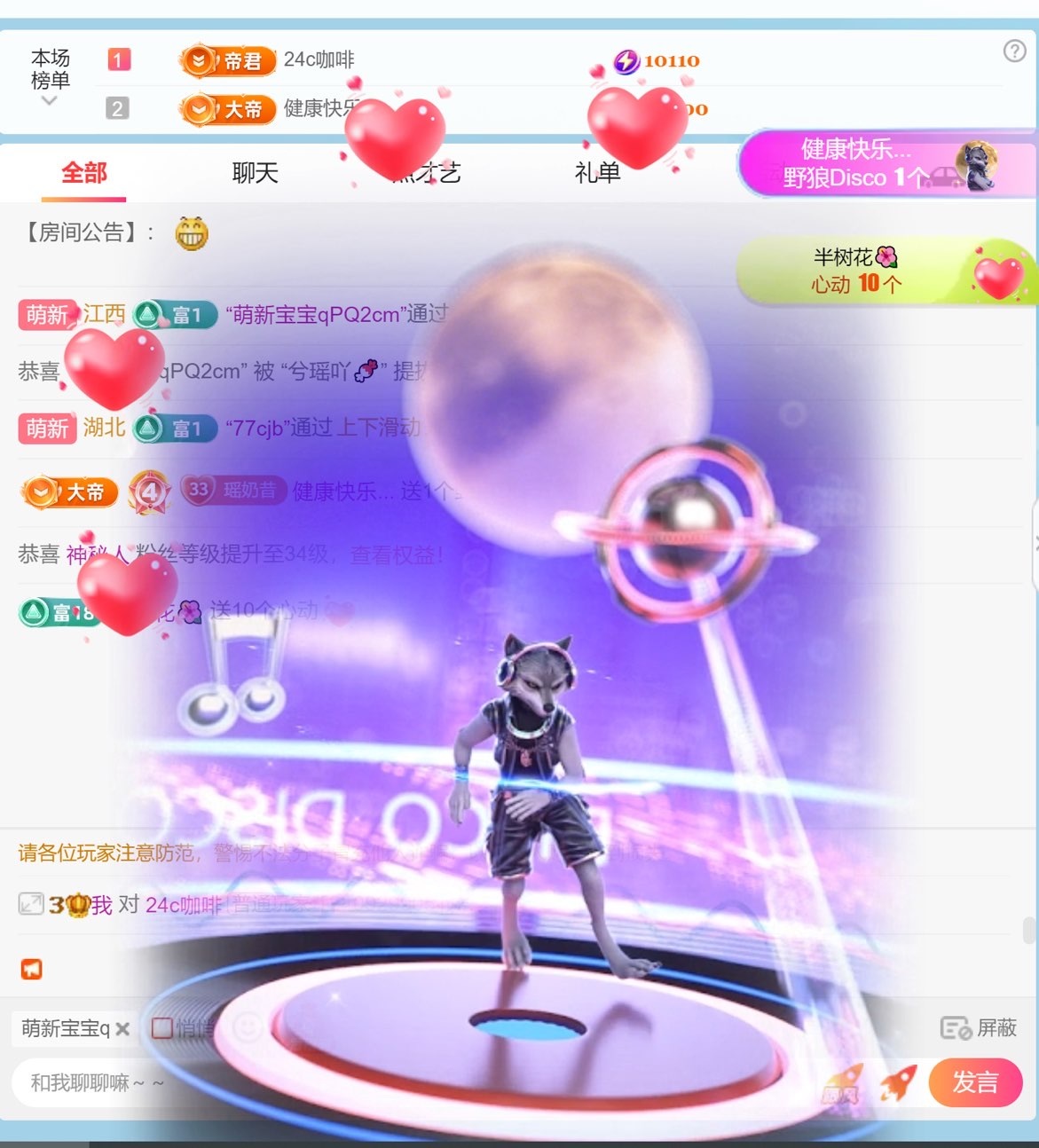The image size is (1039, 1148).
Task: Focus the 和我聊聊嘛 input field
Action: coord(266,1083)
